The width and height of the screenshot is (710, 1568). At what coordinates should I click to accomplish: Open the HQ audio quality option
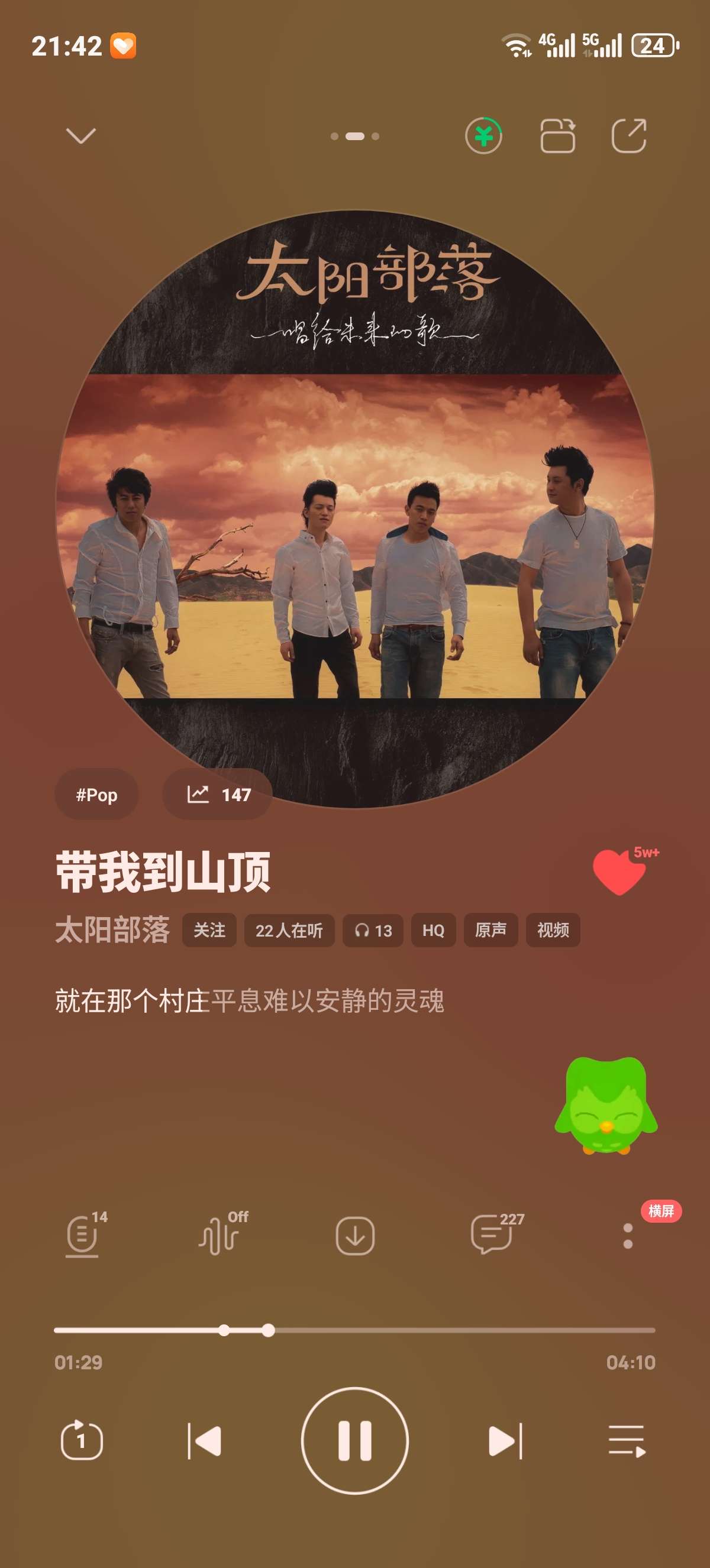click(433, 930)
